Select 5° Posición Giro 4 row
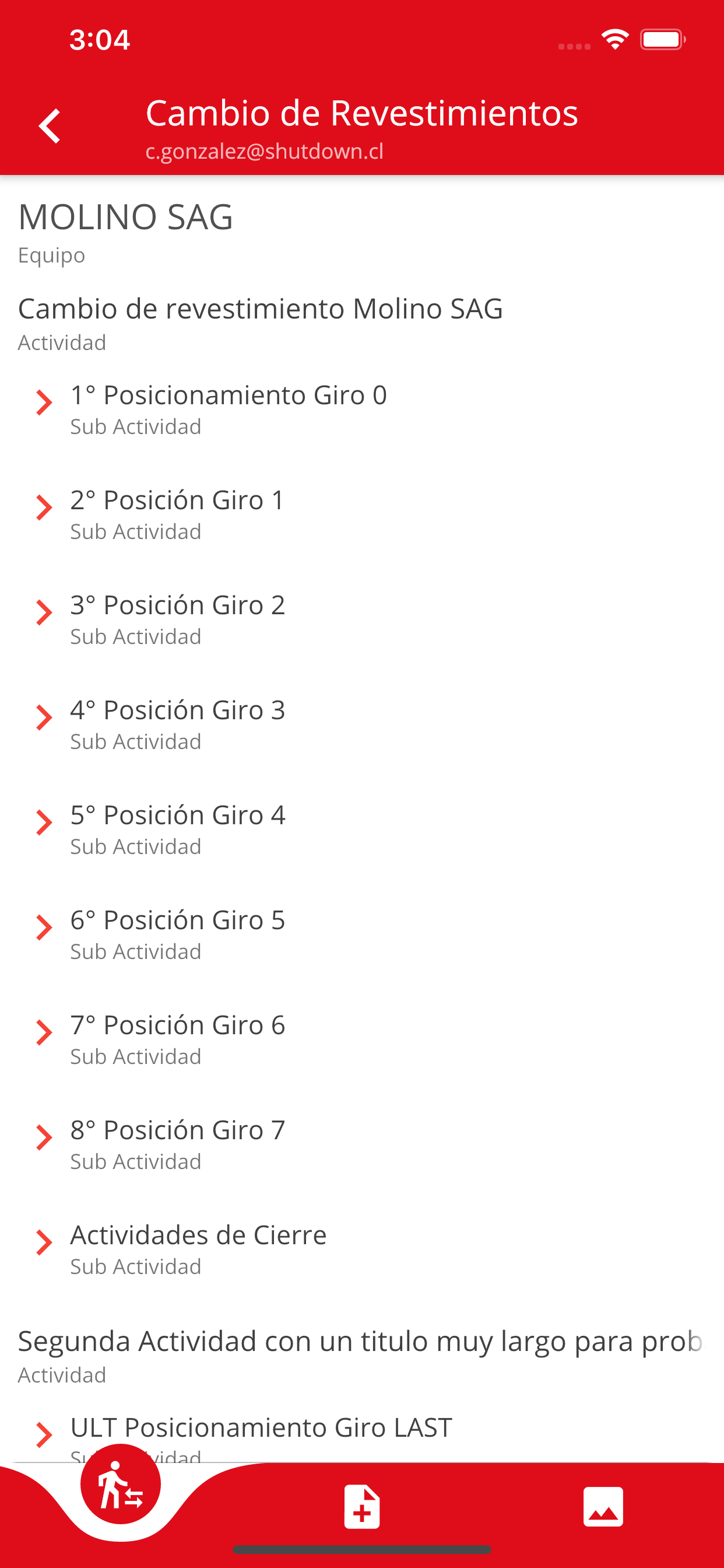 [x=362, y=829]
